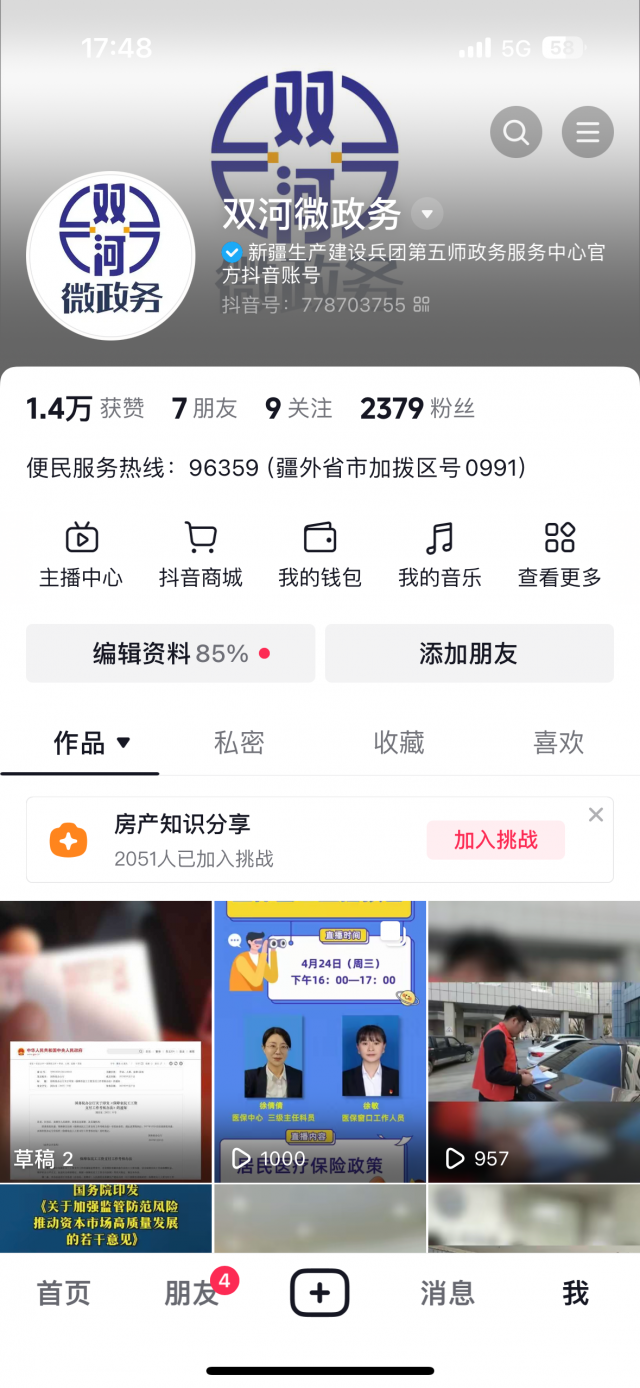The height and width of the screenshot is (1388, 640).
Task: Switch to the 喜欢 tab
Action: pos(558,743)
